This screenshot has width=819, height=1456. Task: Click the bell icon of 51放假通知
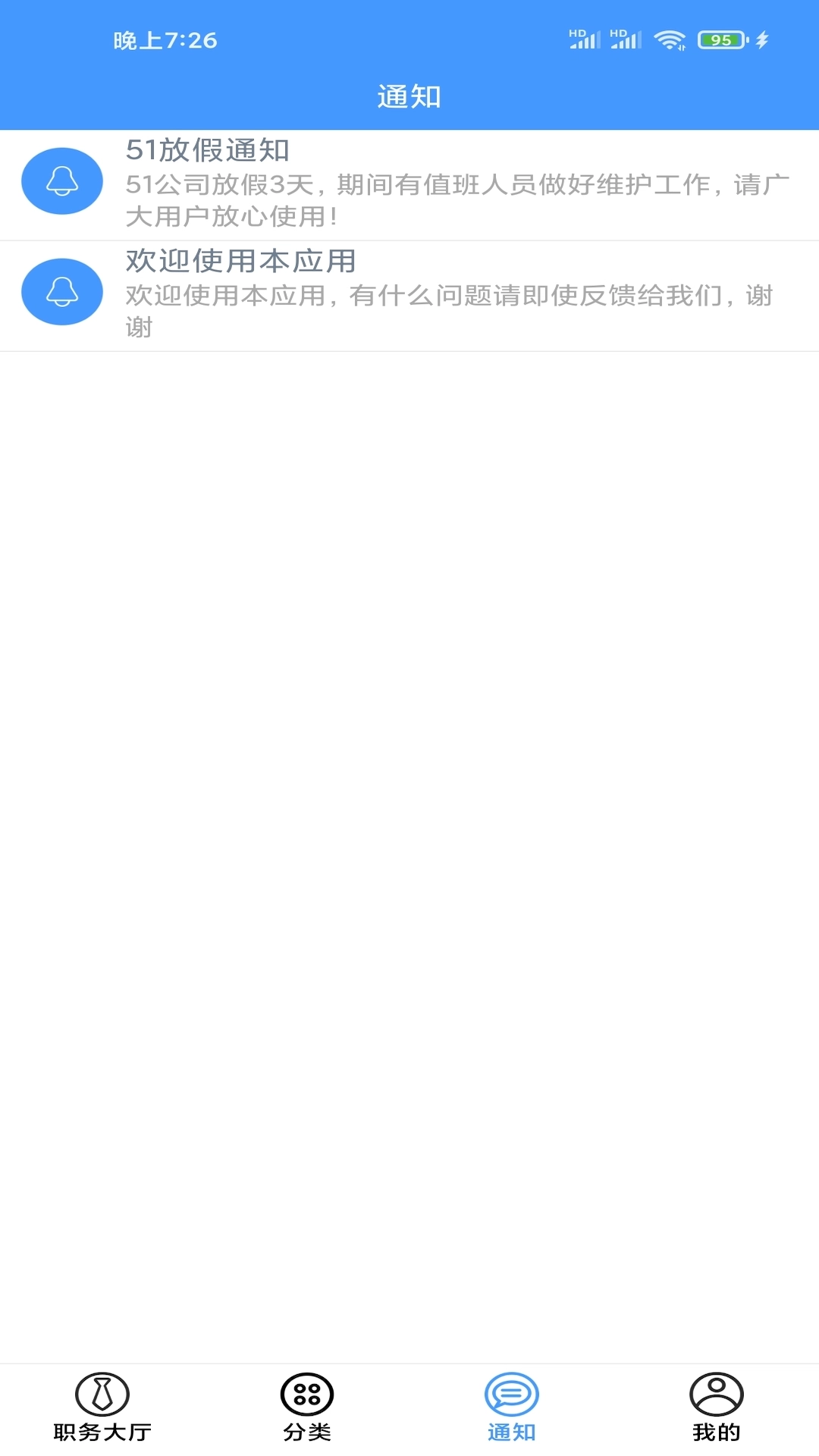62,182
